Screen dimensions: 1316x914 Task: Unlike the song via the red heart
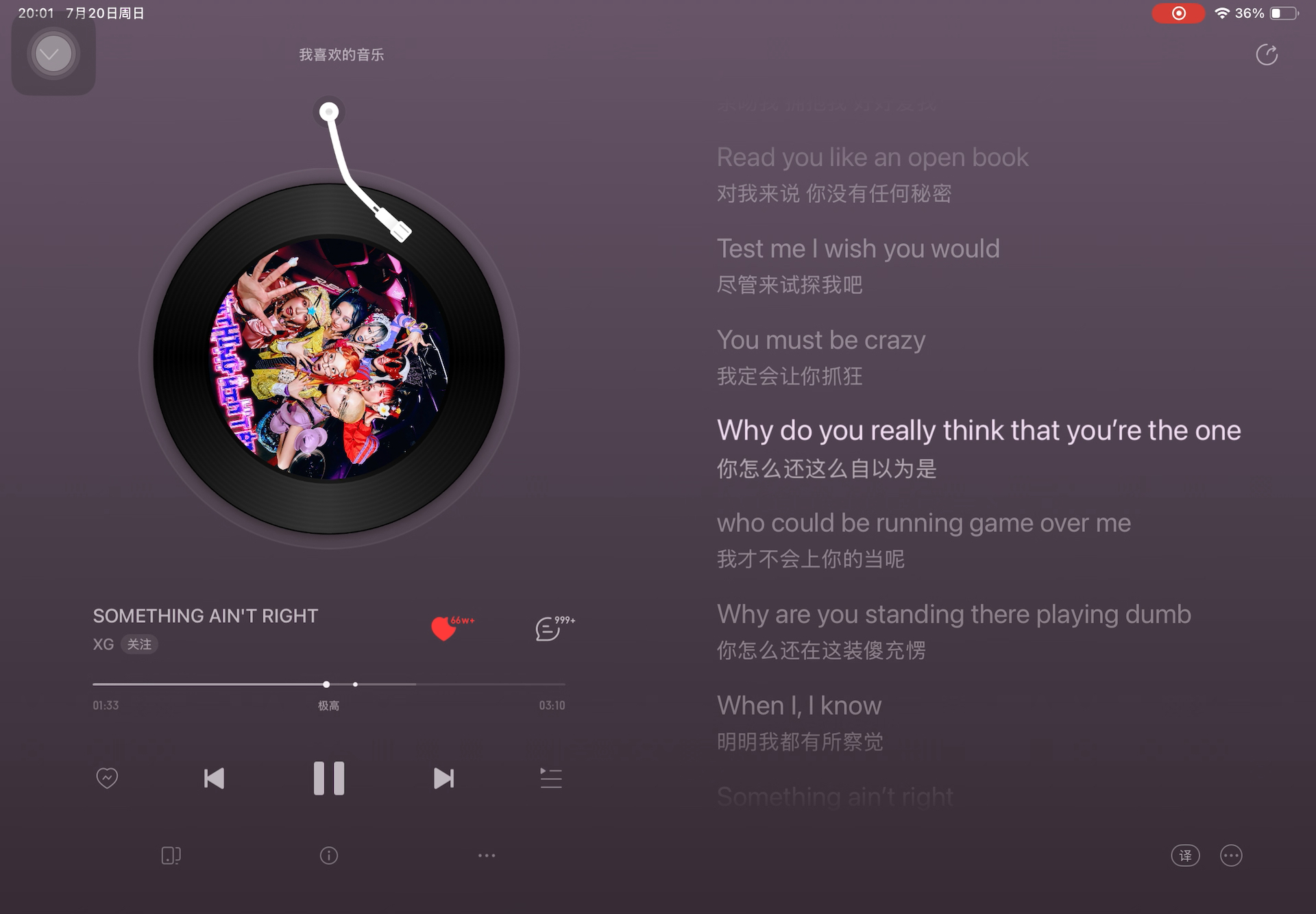tap(443, 628)
